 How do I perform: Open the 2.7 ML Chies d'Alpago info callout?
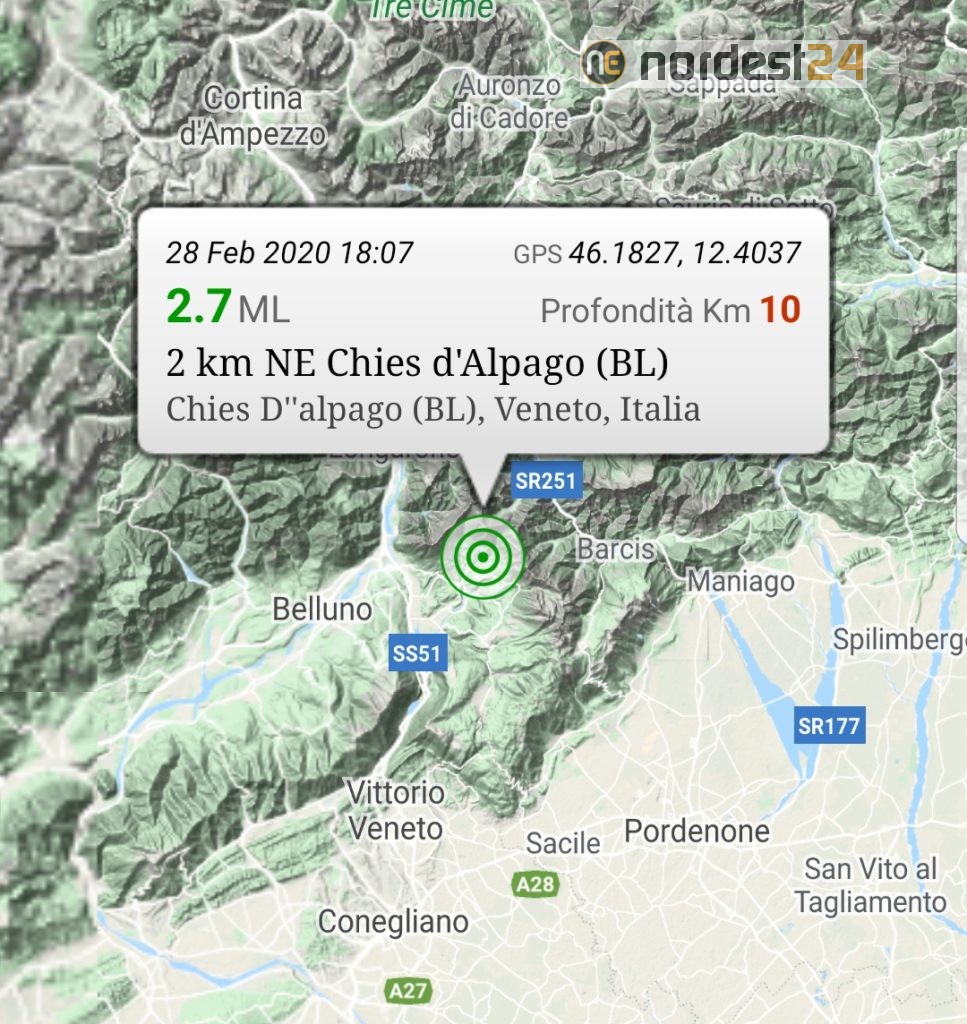[483, 332]
